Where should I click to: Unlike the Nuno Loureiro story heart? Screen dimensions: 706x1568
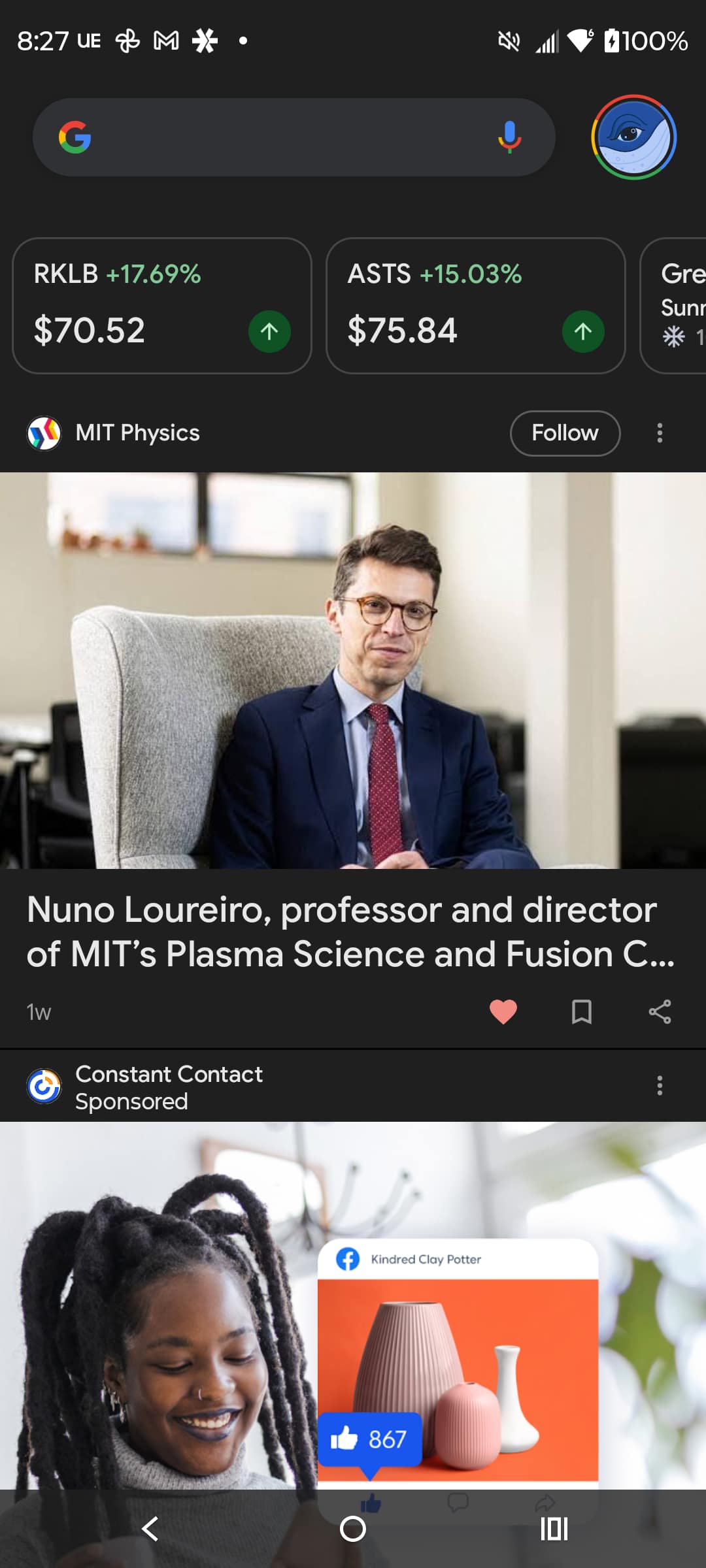pos(503,1012)
